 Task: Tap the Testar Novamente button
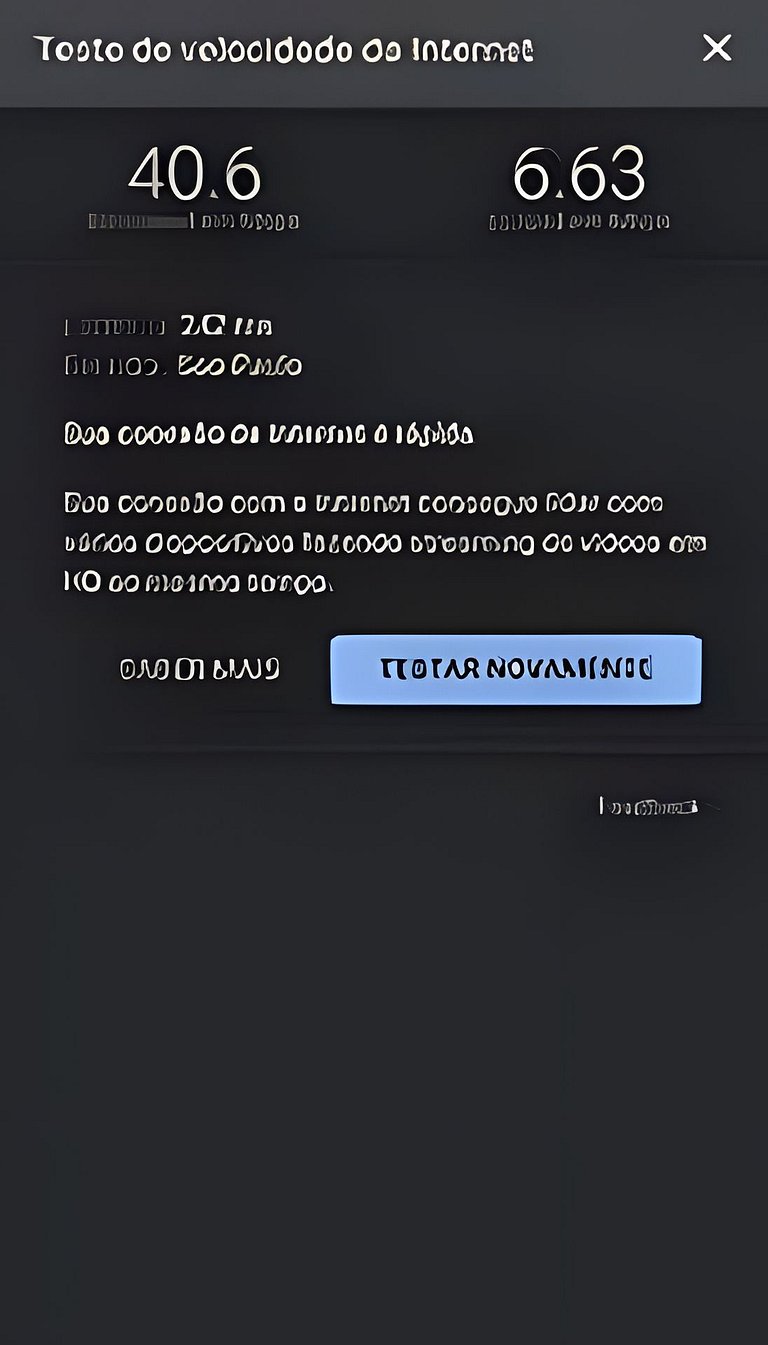point(516,669)
